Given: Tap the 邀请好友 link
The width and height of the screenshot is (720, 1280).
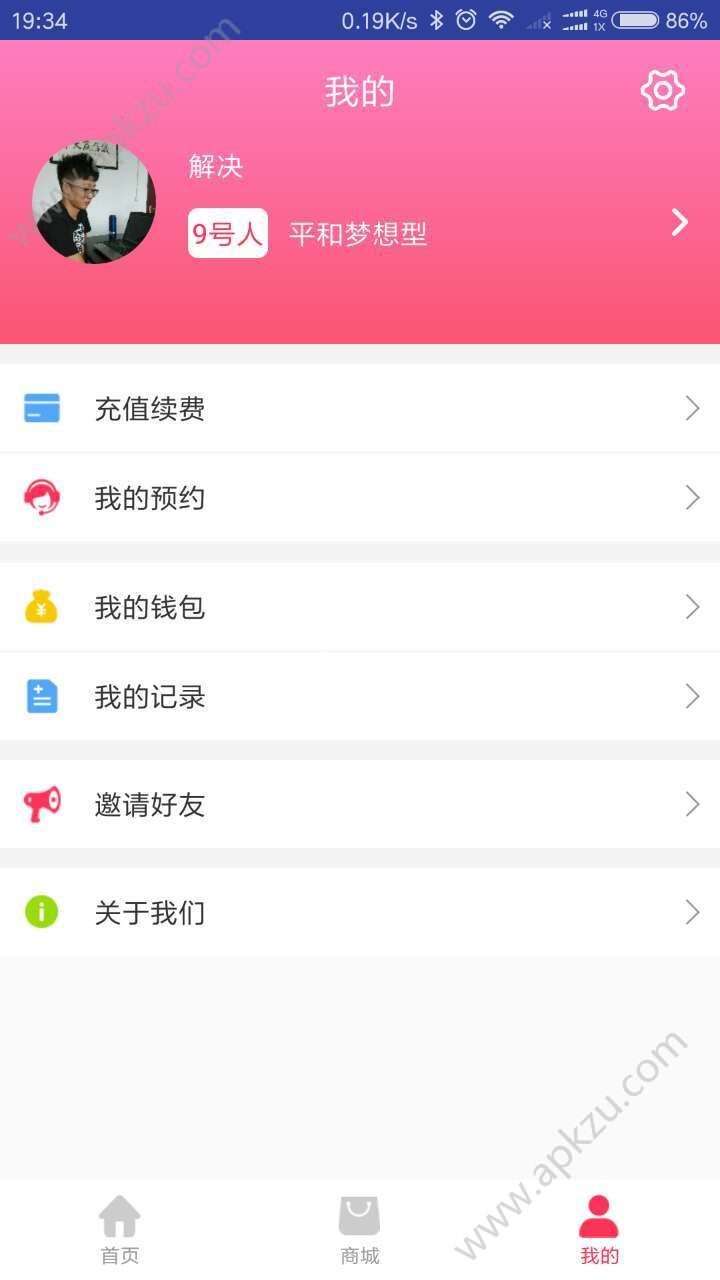Looking at the screenshot, I should [x=149, y=804].
